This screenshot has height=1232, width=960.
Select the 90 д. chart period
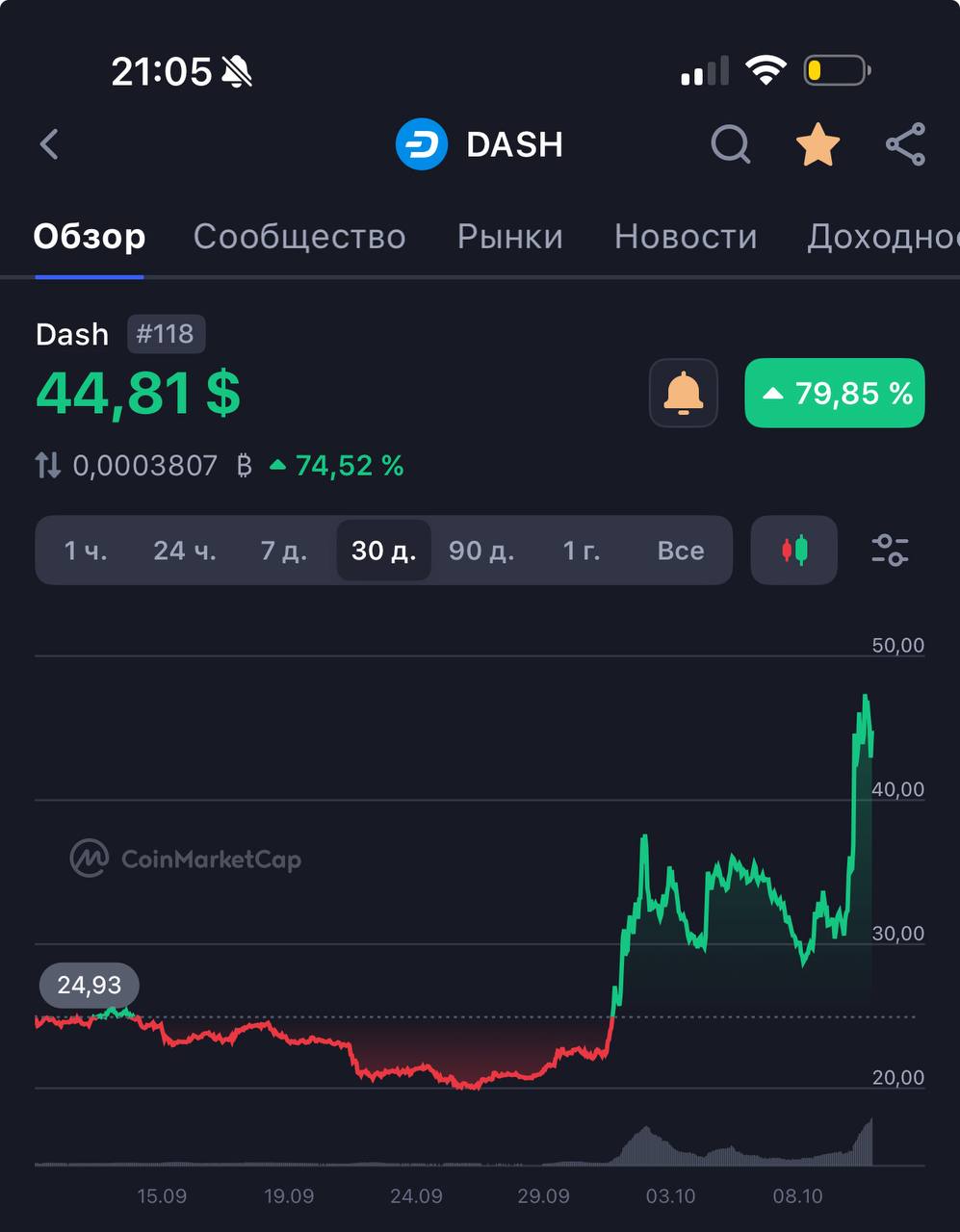point(481,551)
